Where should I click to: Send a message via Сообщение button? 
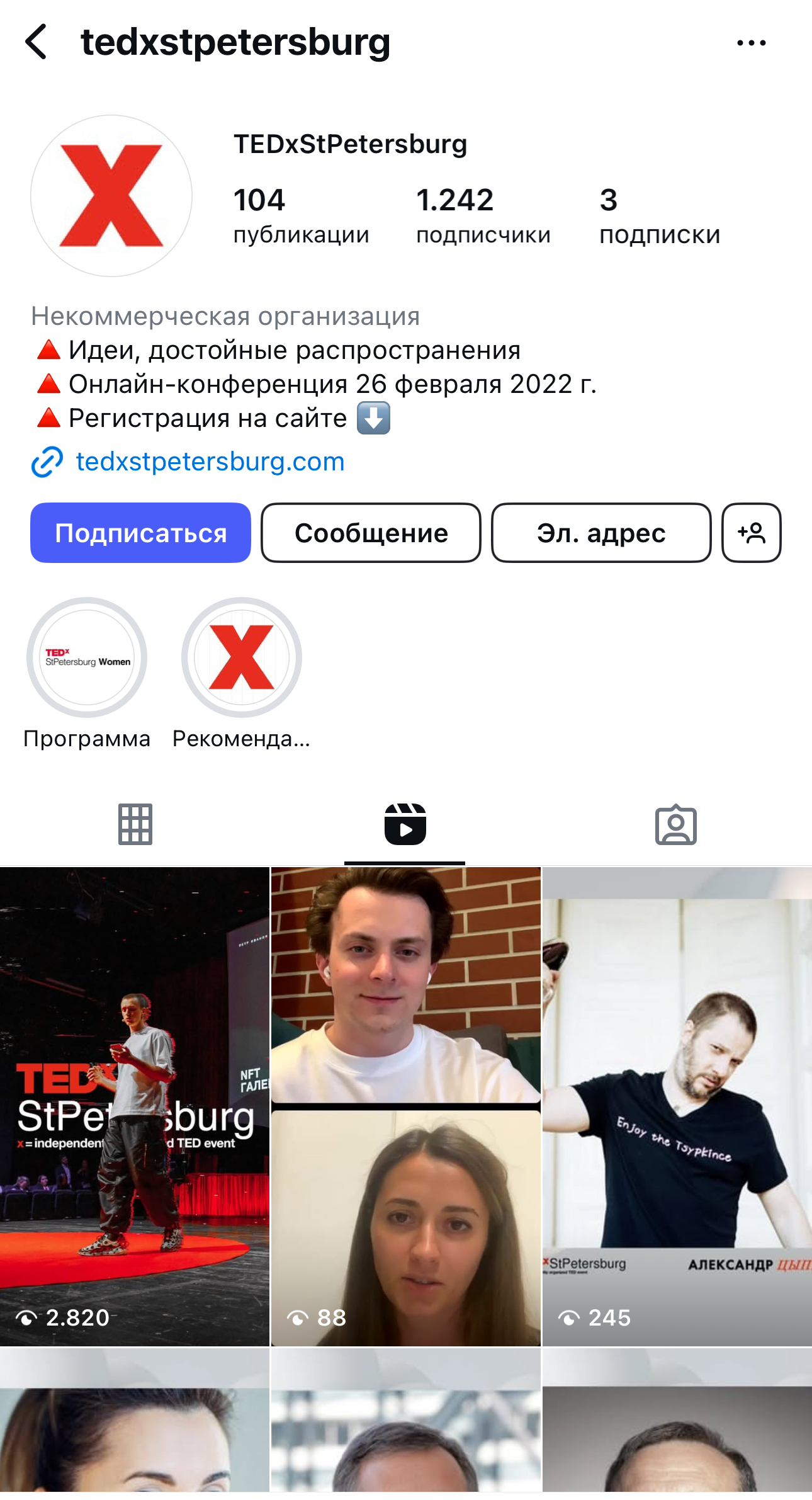pos(371,533)
